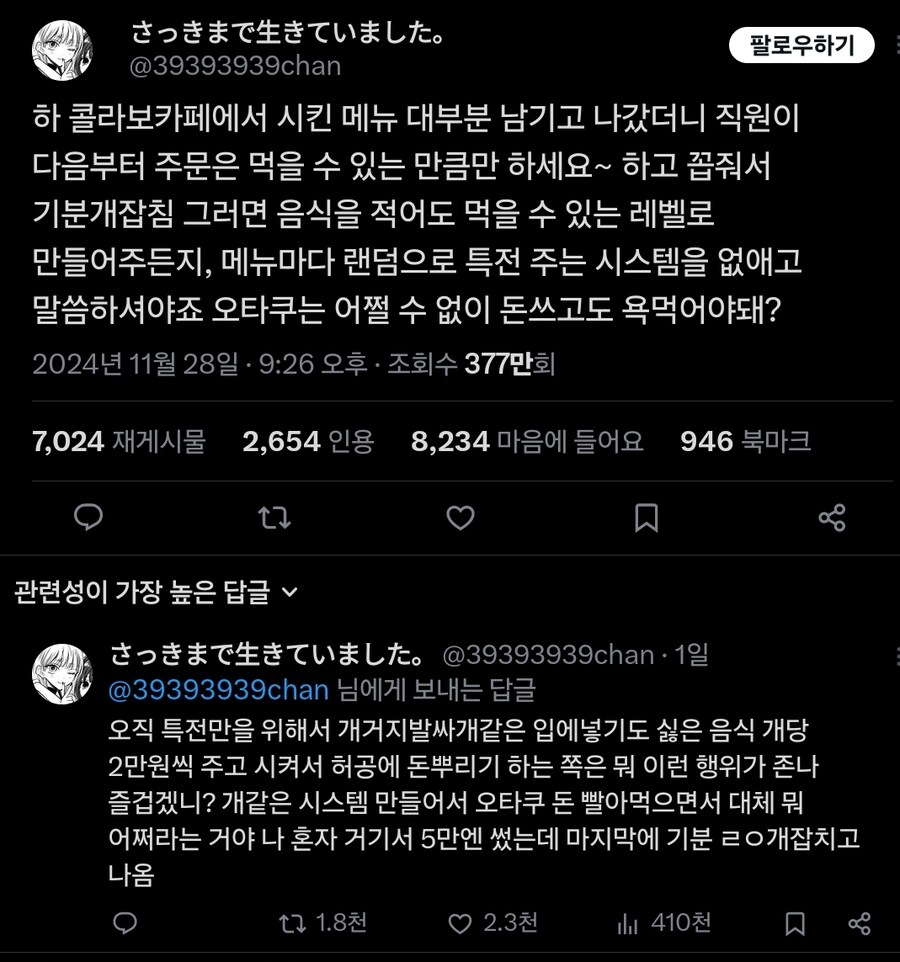Image resolution: width=900 pixels, height=962 pixels.
Task: Open the reply author's avatar
Action: point(63,673)
